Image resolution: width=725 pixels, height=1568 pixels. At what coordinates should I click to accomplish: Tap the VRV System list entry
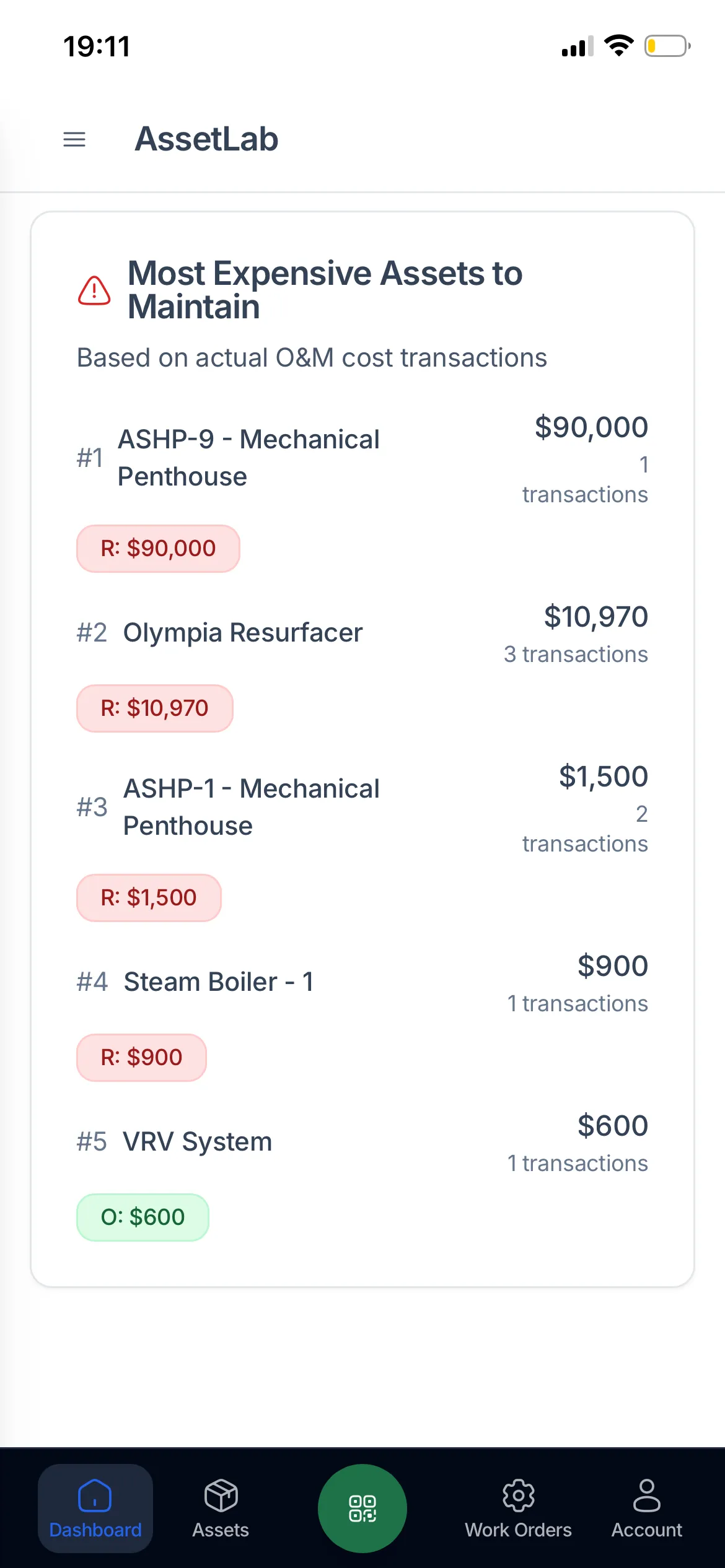pyautogui.click(x=196, y=1141)
